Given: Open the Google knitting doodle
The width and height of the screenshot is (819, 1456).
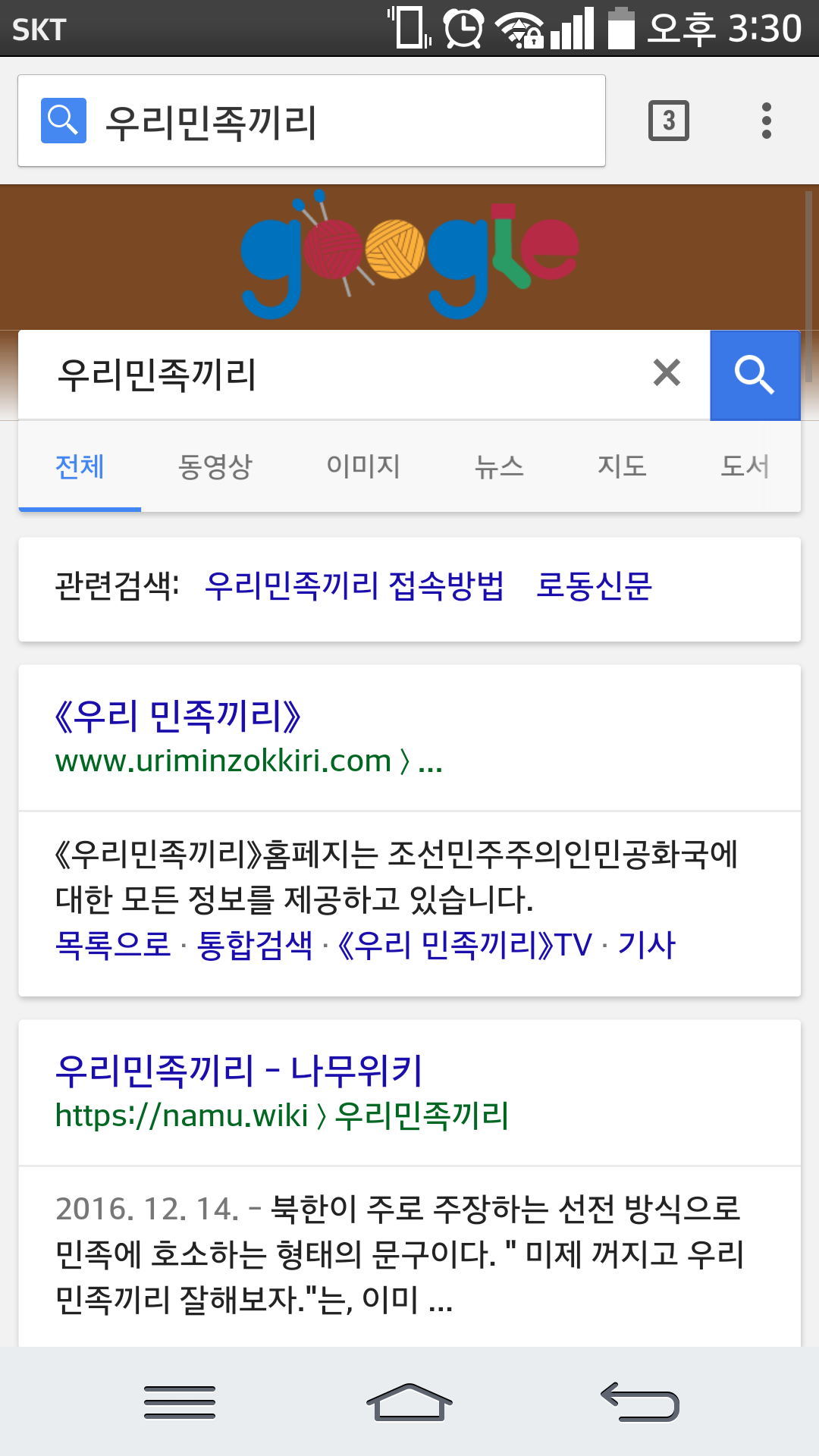Looking at the screenshot, I should click(409, 255).
